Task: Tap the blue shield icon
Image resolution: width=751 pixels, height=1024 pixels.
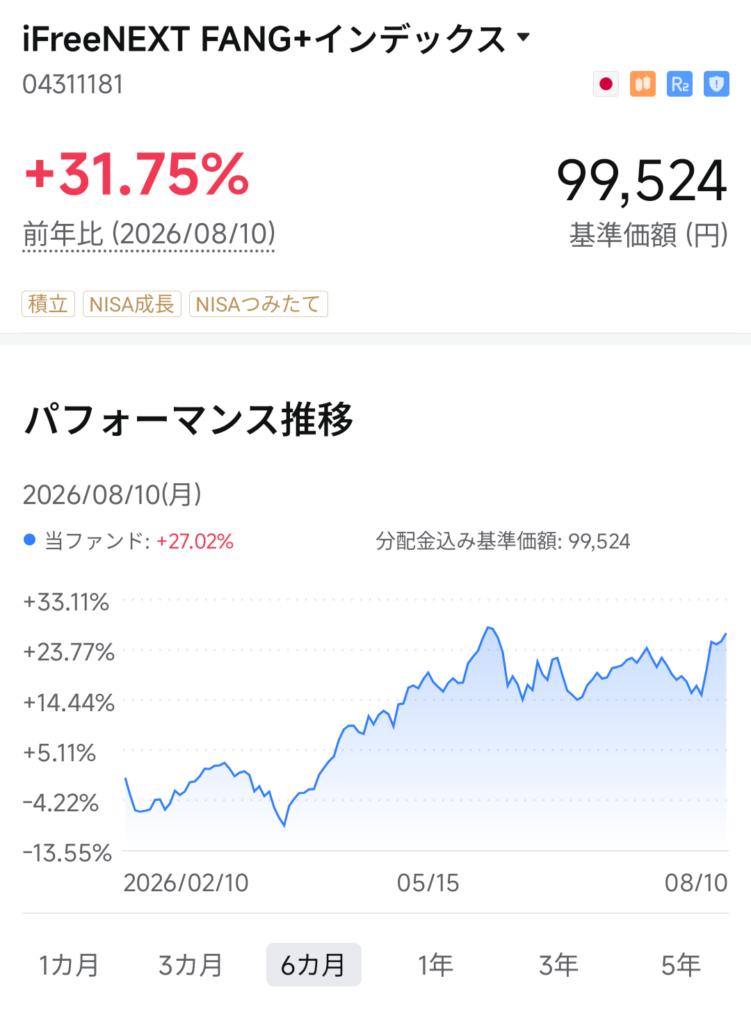Action: pos(716,84)
